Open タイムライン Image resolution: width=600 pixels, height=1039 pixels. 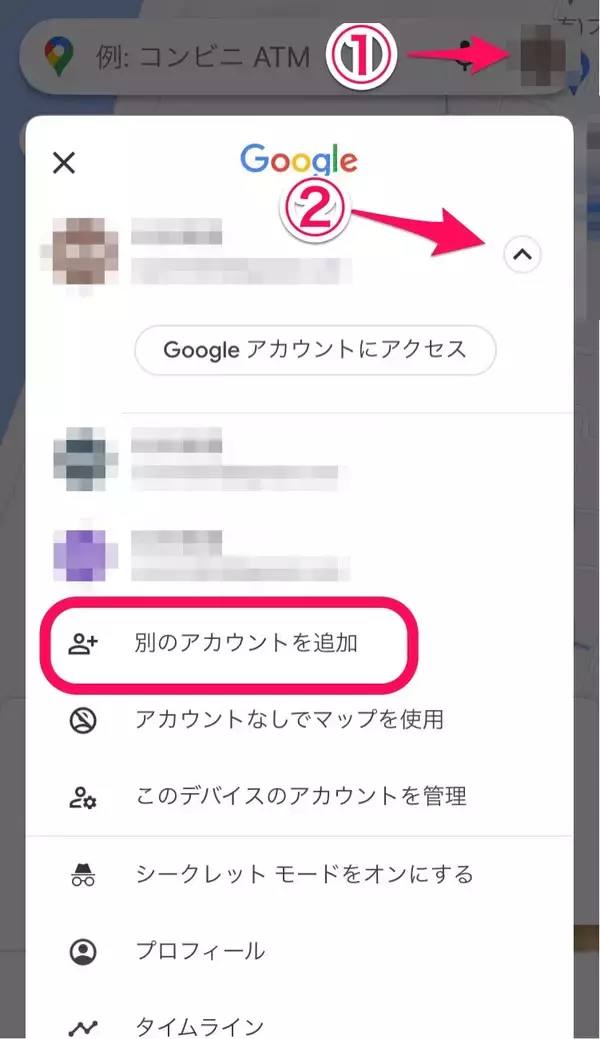click(200, 1027)
